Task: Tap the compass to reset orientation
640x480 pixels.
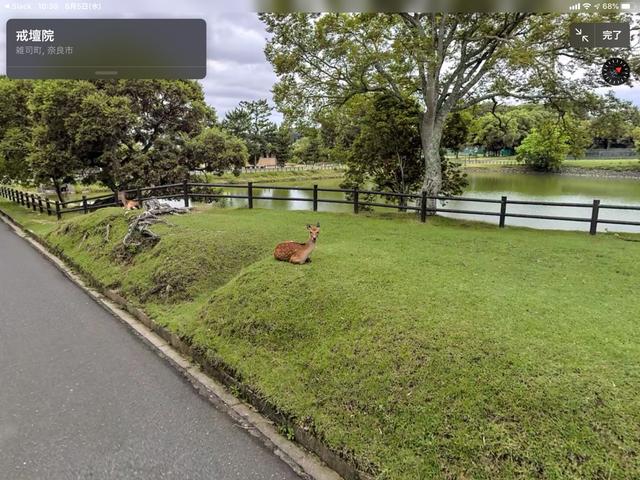Action: pos(615,71)
